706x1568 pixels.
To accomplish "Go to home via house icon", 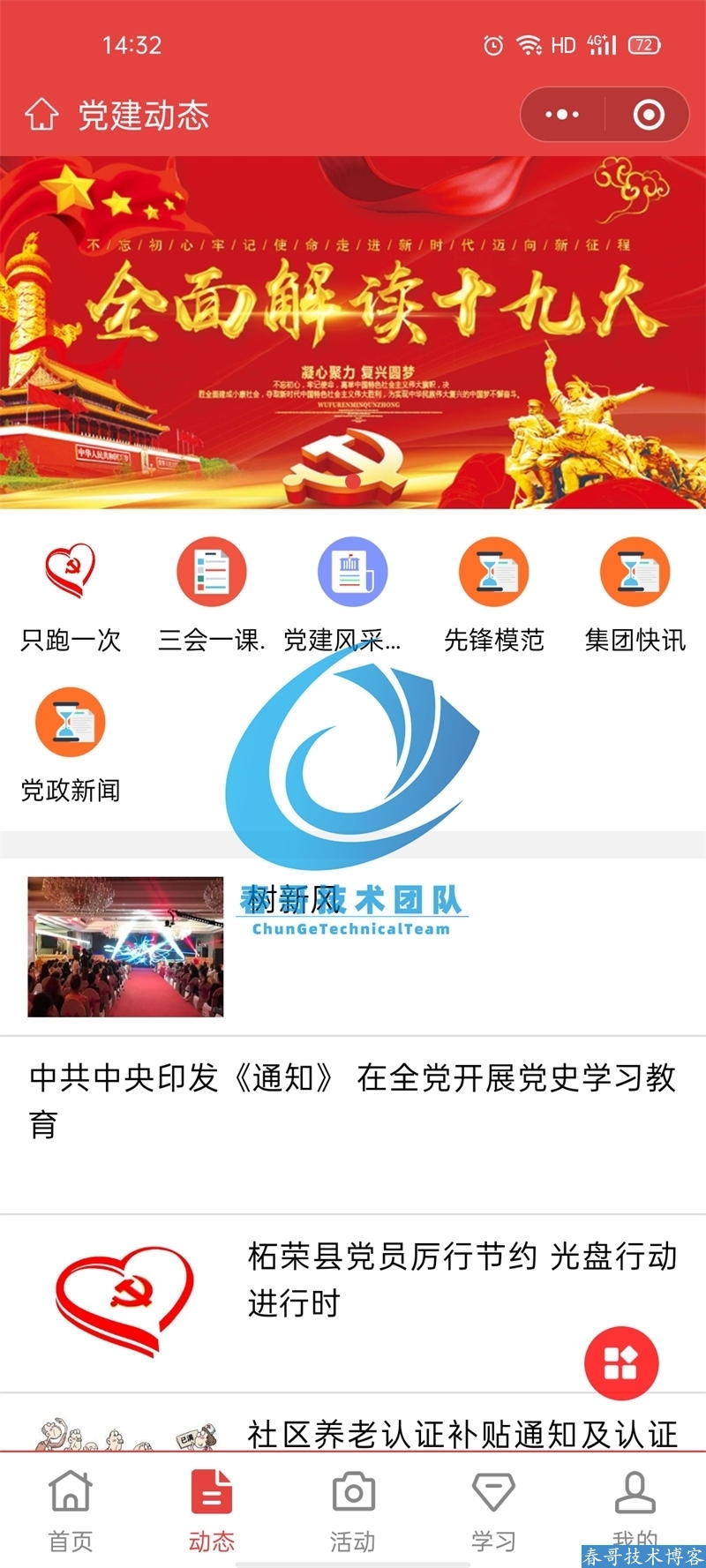I will click(41, 115).
